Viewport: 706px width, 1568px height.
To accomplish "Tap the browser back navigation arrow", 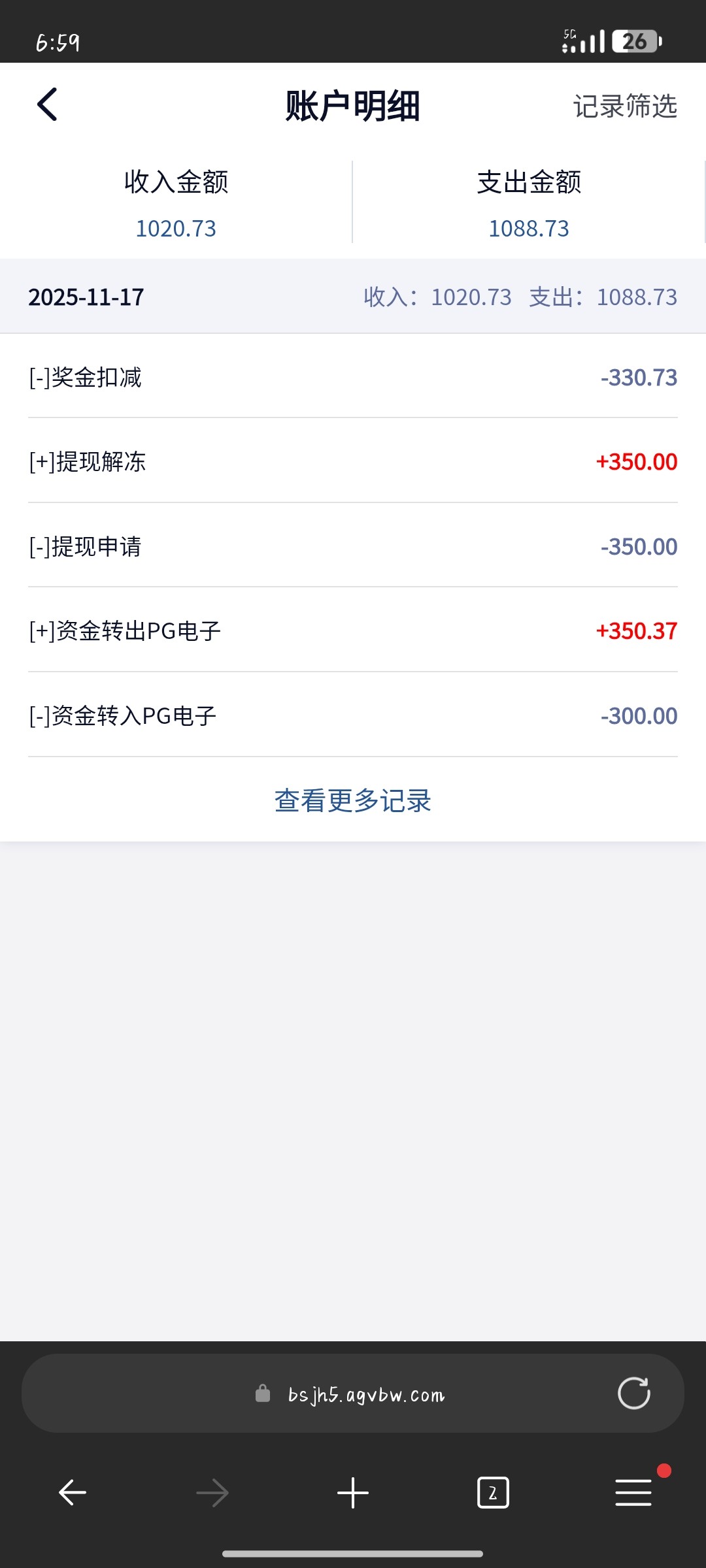I will [x=71, y=1492].
